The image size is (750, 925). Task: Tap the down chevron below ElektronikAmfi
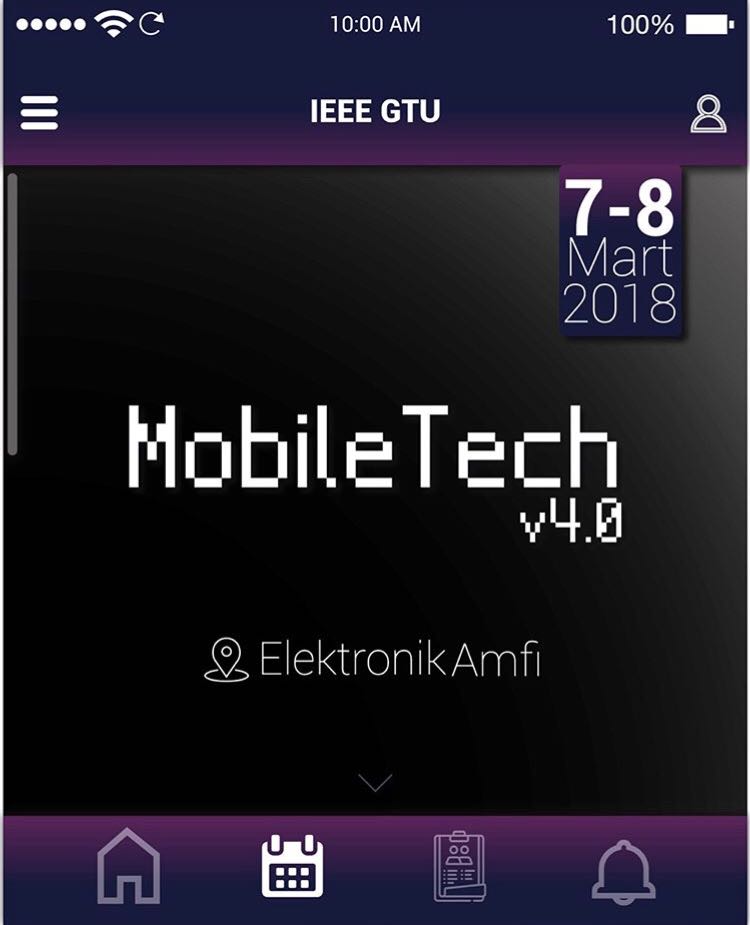tap(375, 781)
